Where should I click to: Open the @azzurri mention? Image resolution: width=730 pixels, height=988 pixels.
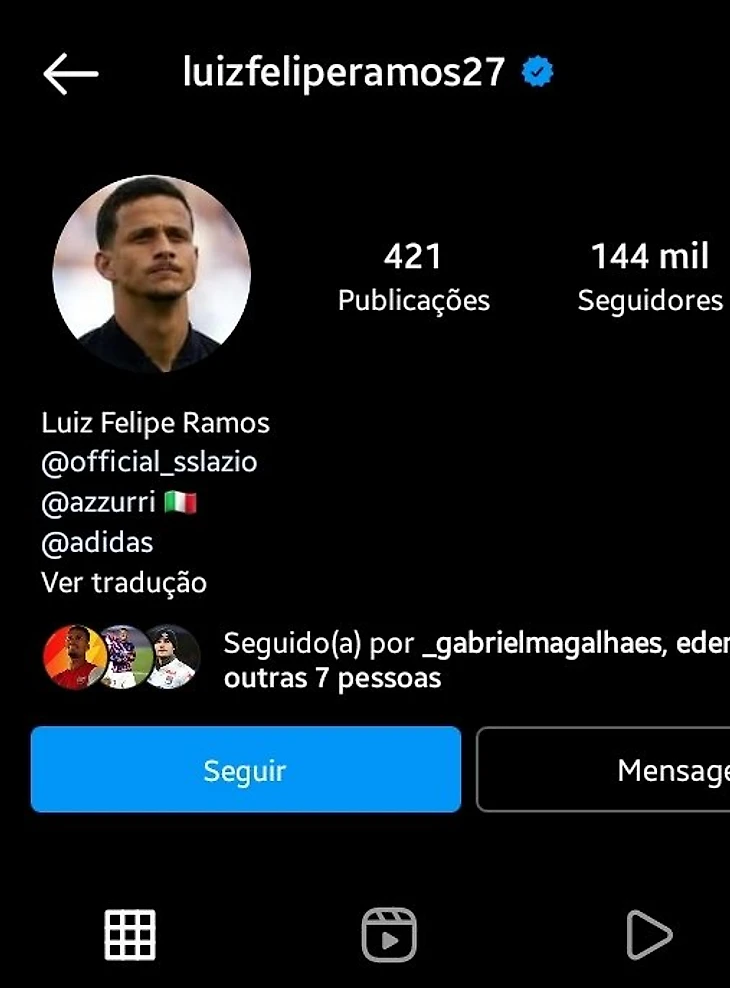pos(98,502)
